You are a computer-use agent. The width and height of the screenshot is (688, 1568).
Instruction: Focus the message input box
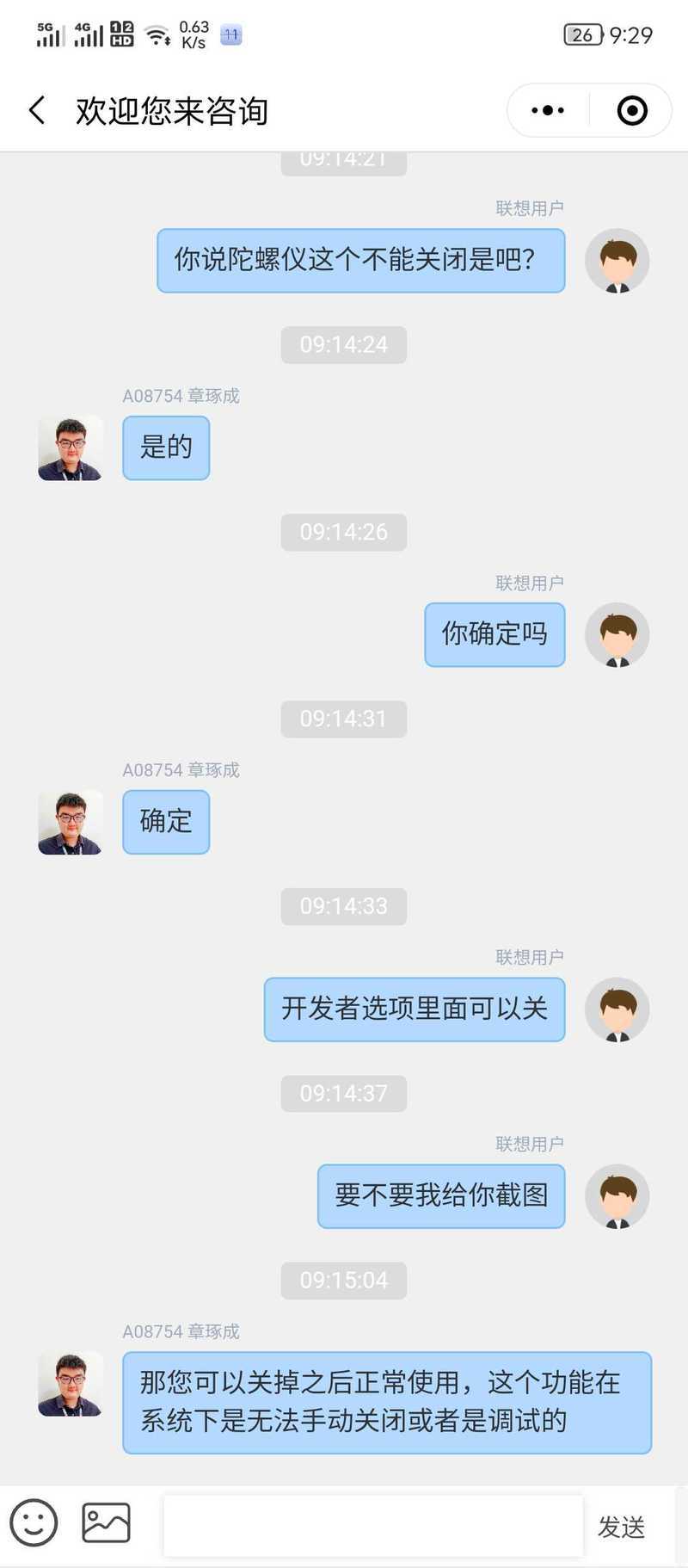coord(372,1525)
